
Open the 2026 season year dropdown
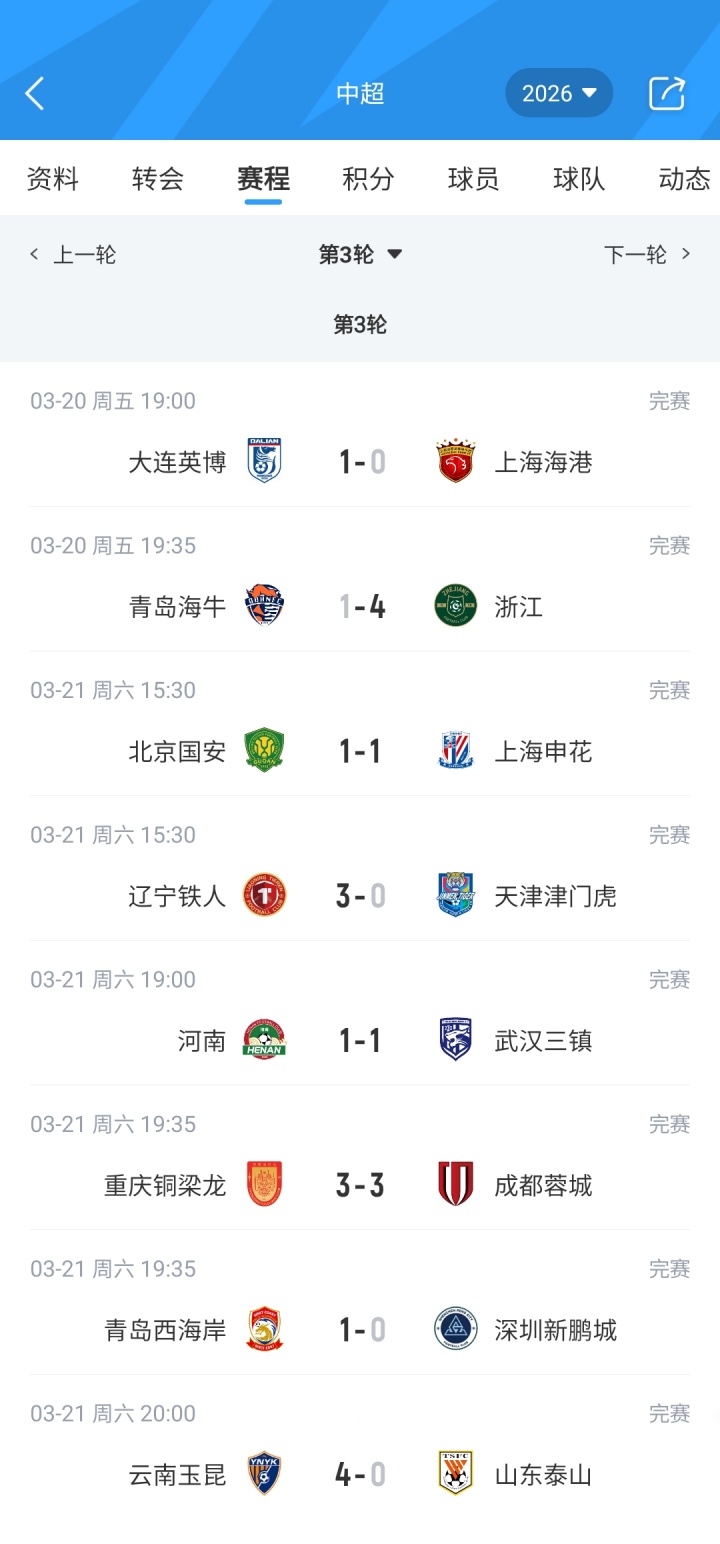point(559,92)
